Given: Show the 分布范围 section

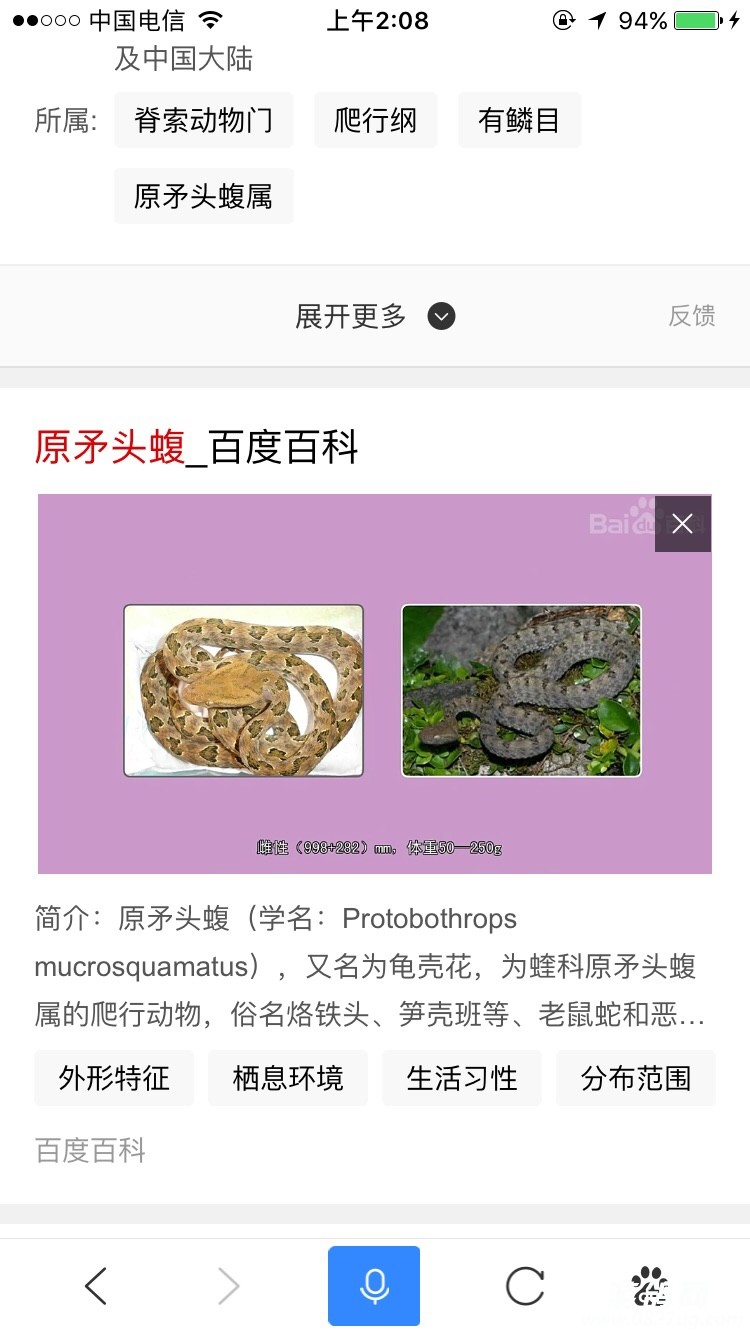Looking at the screenshot, I should pyautogui.click(x=636, y=1078).
